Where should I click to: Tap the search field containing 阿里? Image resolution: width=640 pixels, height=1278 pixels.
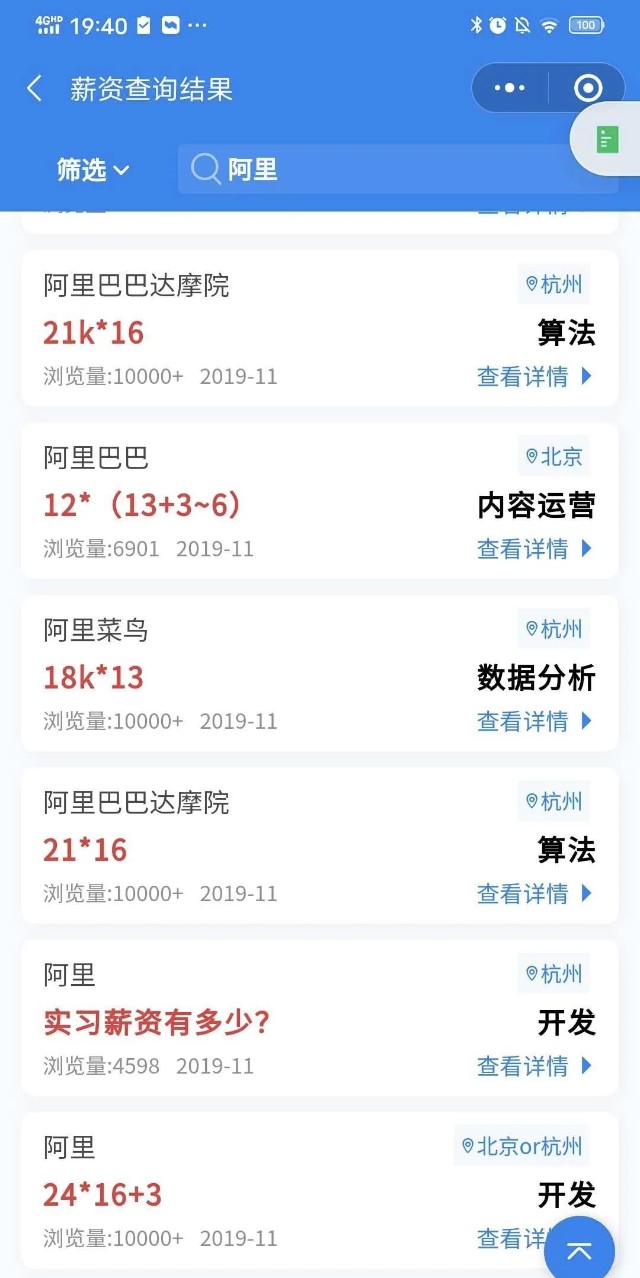click(397, 170)
